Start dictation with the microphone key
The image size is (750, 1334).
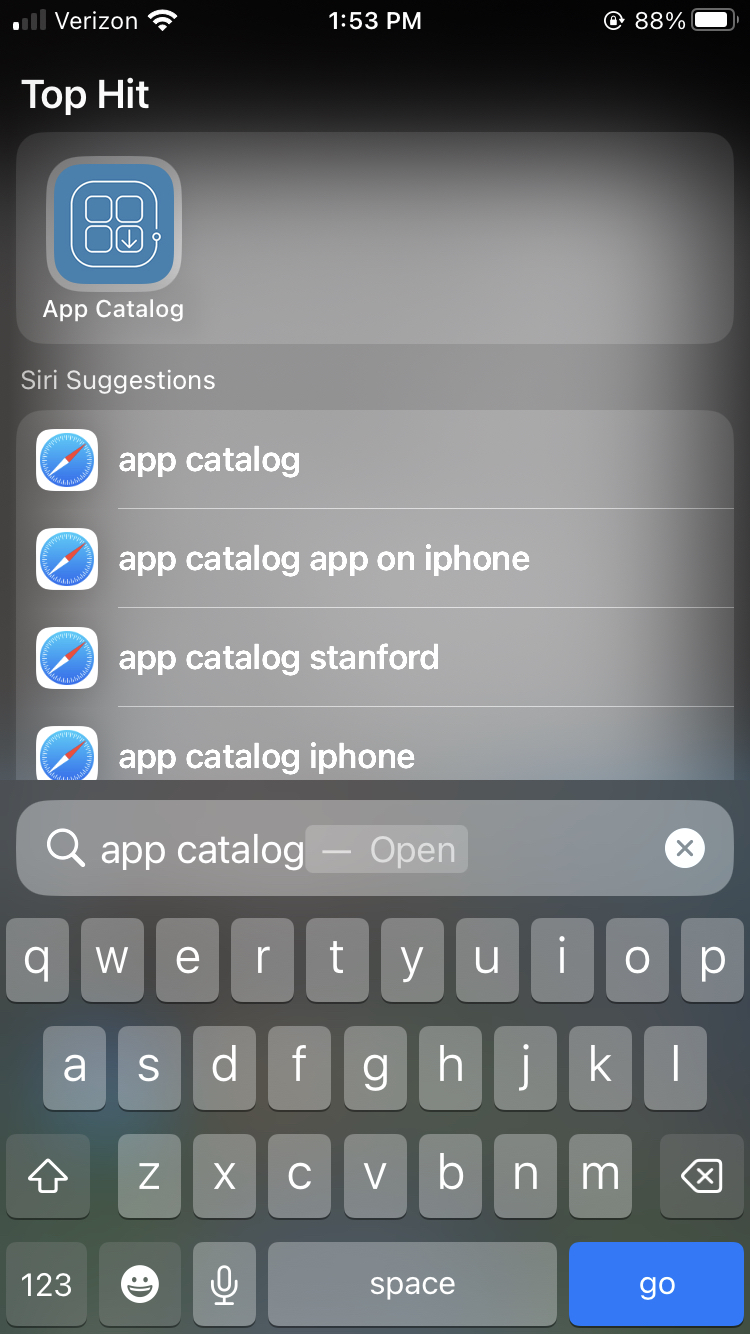[225, 1284]
